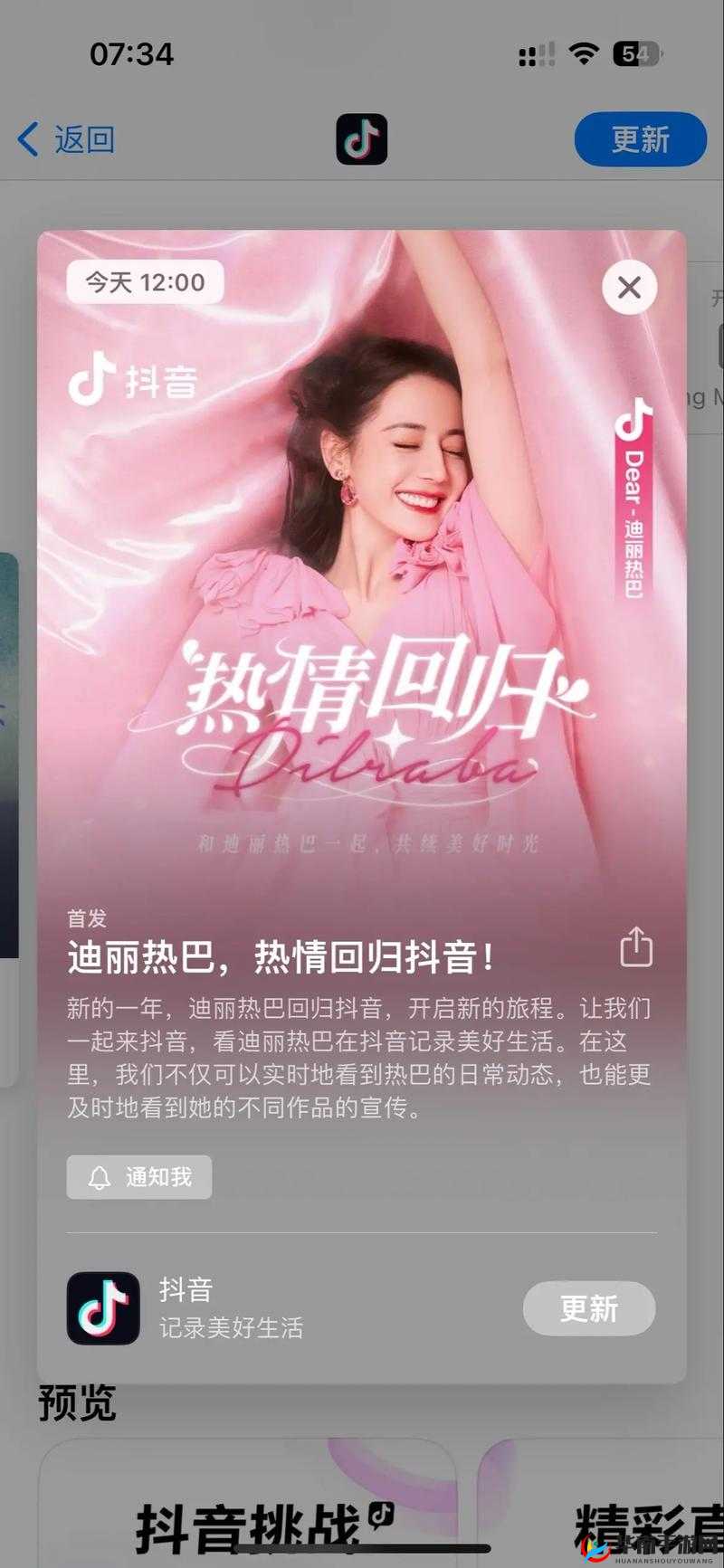
Task: Tap 通知我 to enable event notifications
Action: tap(138, 1177)
